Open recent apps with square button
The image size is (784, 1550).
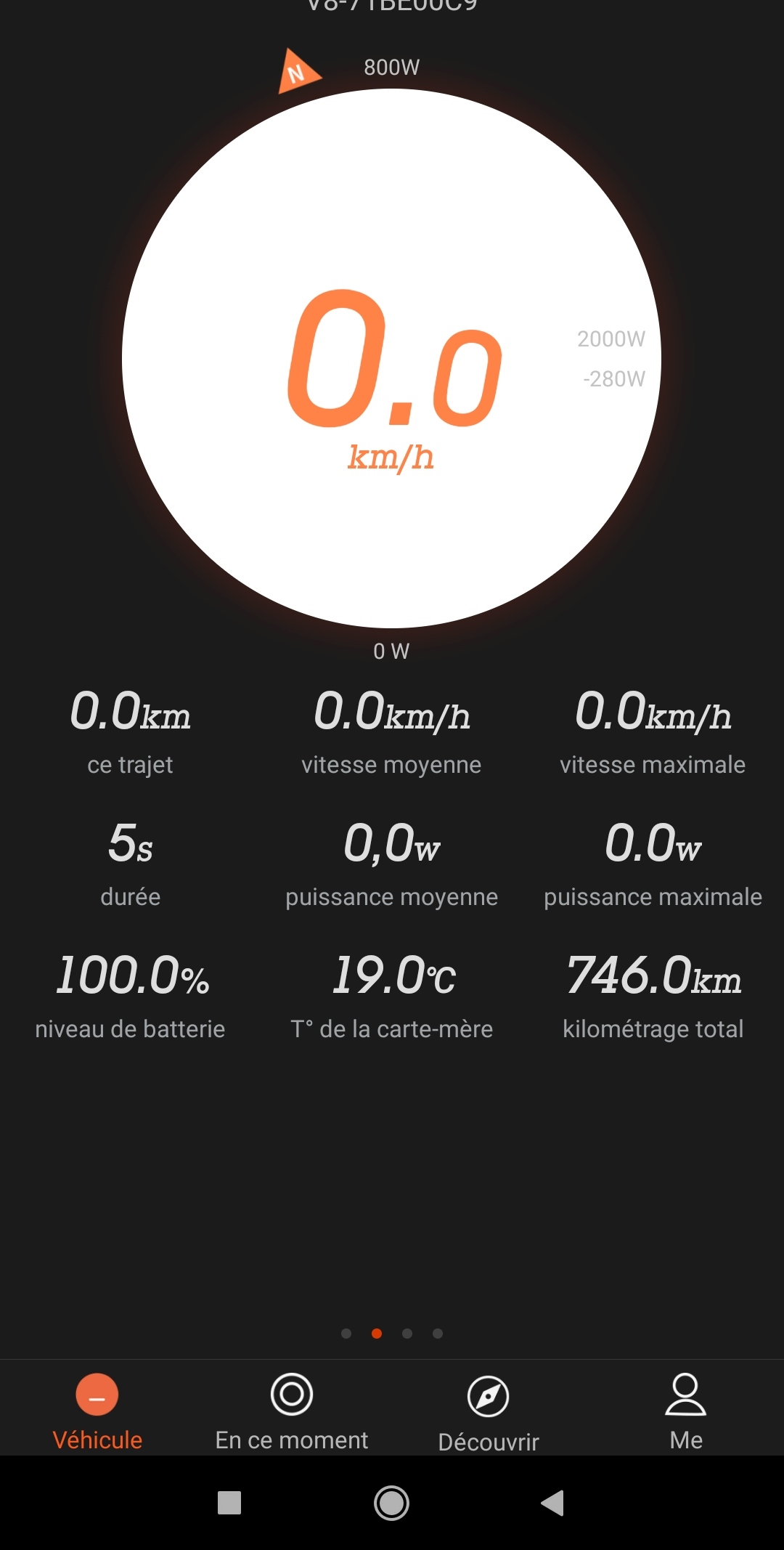click(x=229, y=1503)
